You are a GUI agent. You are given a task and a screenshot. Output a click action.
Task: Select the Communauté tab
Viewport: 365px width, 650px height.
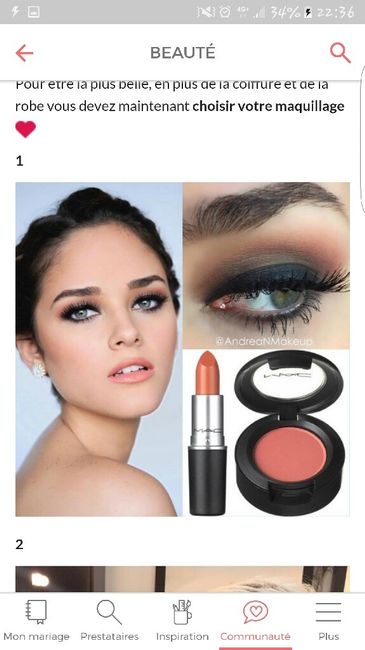[x=256, y=621]
